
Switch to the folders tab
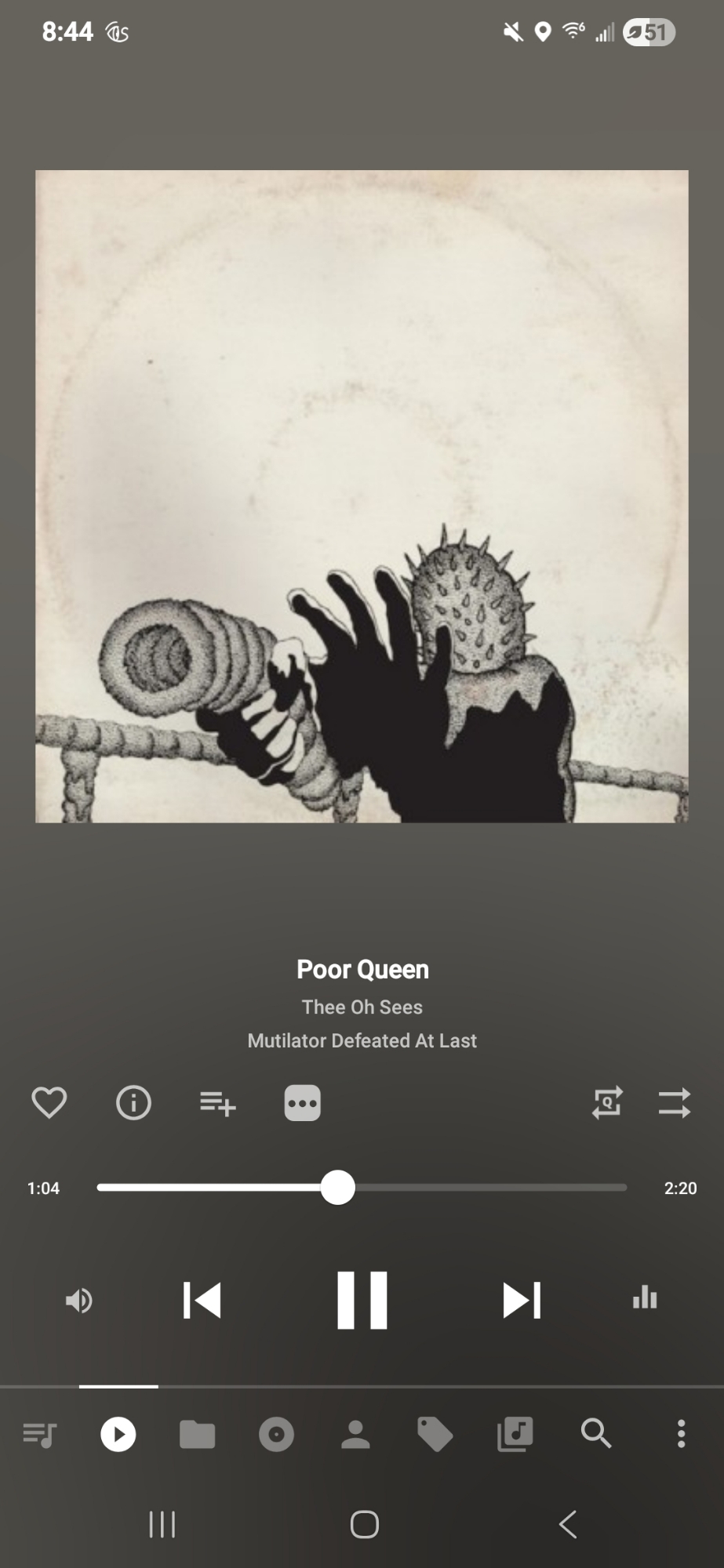(x=197, y=1435)
